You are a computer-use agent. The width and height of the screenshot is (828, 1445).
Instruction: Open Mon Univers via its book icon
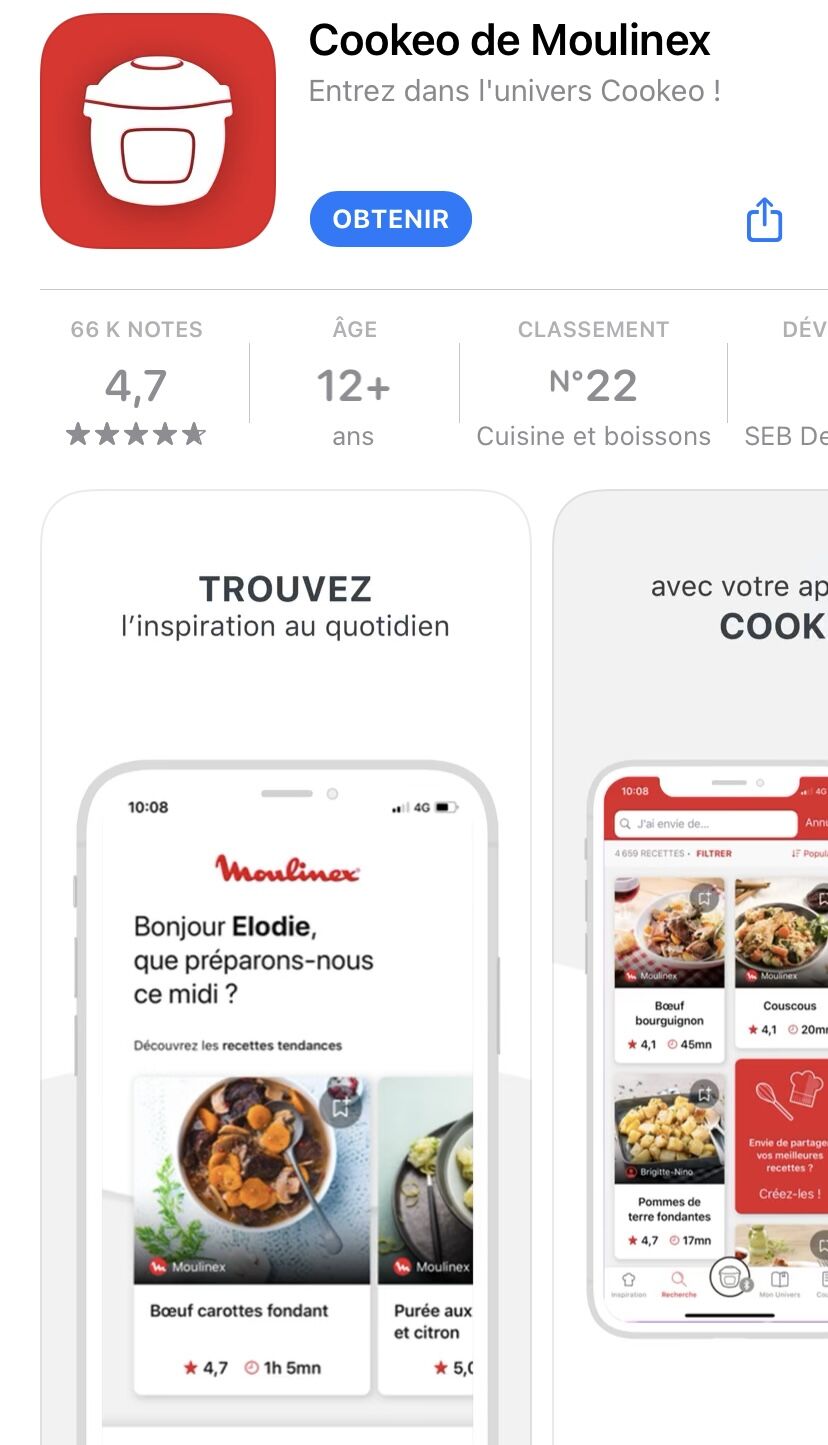(780, 1277)
